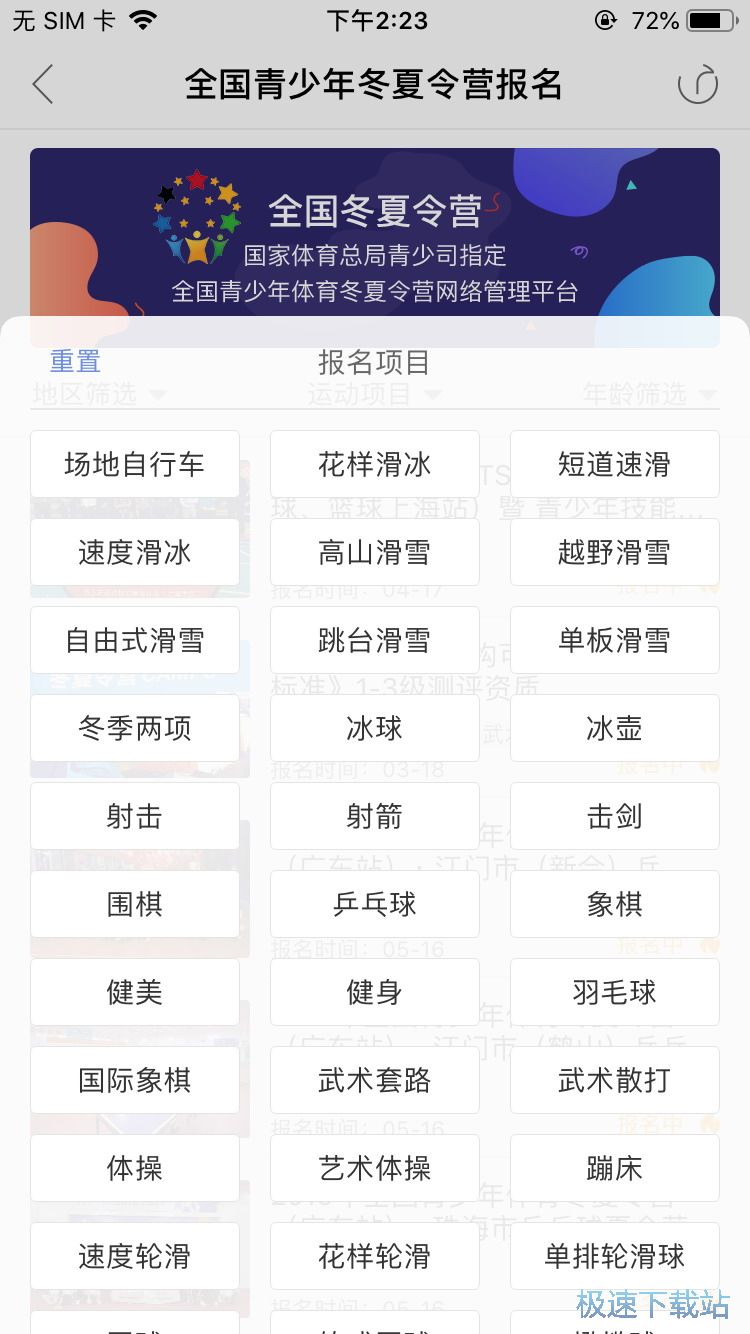Choose 冰球 sport

[375, 728]
